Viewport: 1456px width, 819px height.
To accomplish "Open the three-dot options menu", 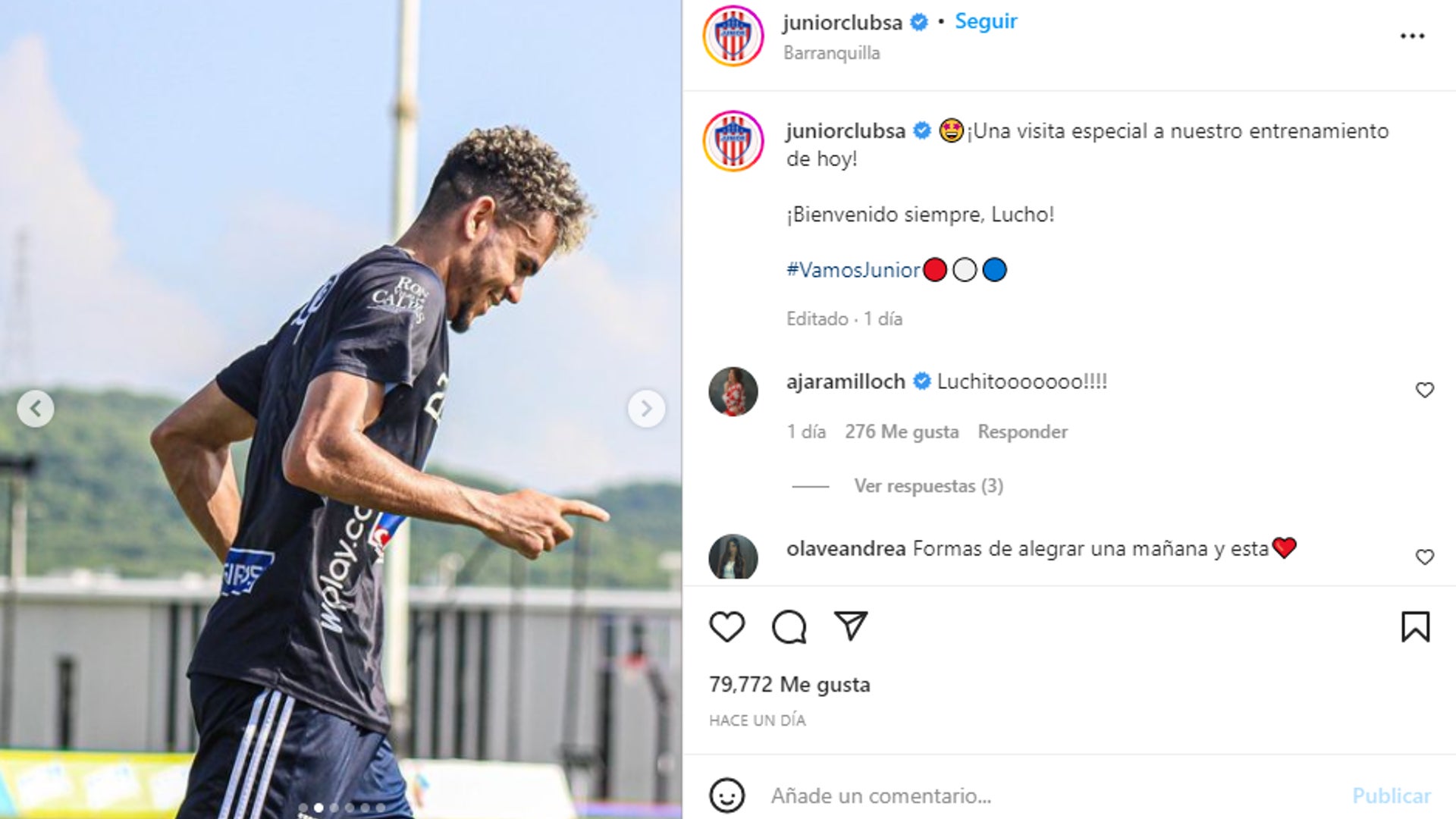I will click(x=1411, y=36).
